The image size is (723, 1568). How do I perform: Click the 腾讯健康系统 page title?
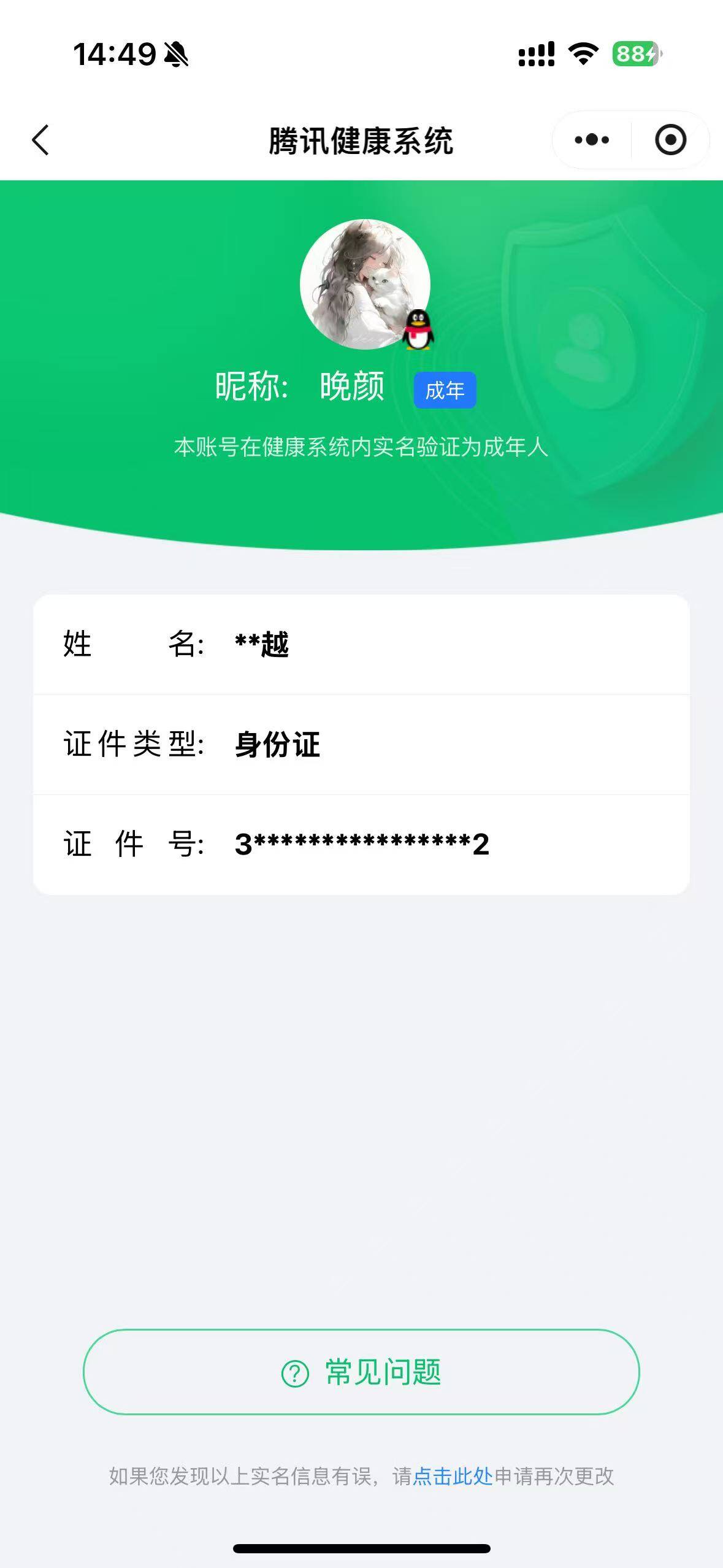coord(361,139)
